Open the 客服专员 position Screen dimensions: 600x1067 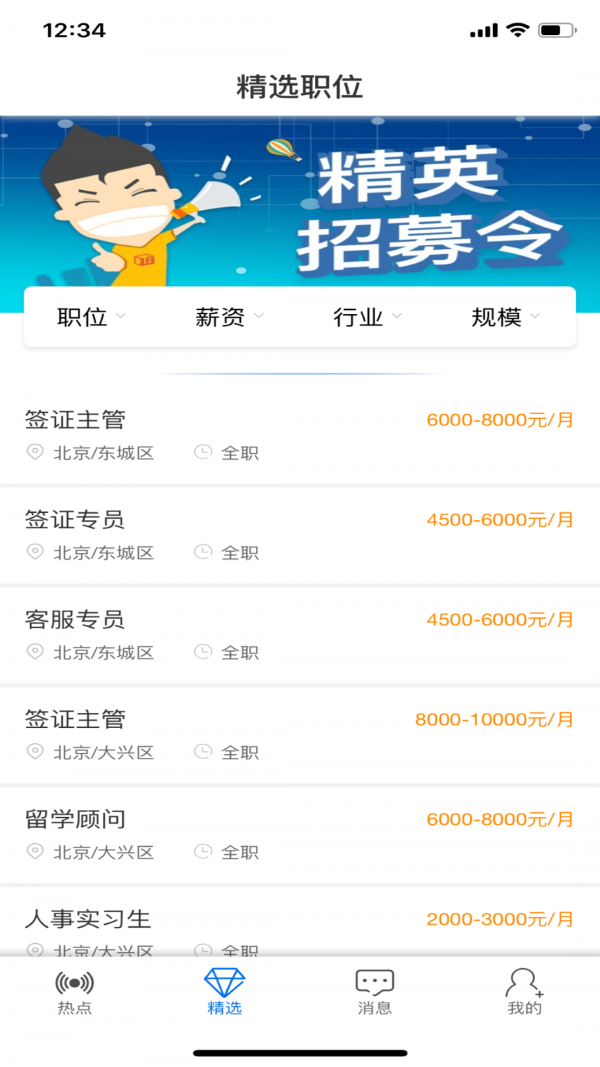coord(300,635)
